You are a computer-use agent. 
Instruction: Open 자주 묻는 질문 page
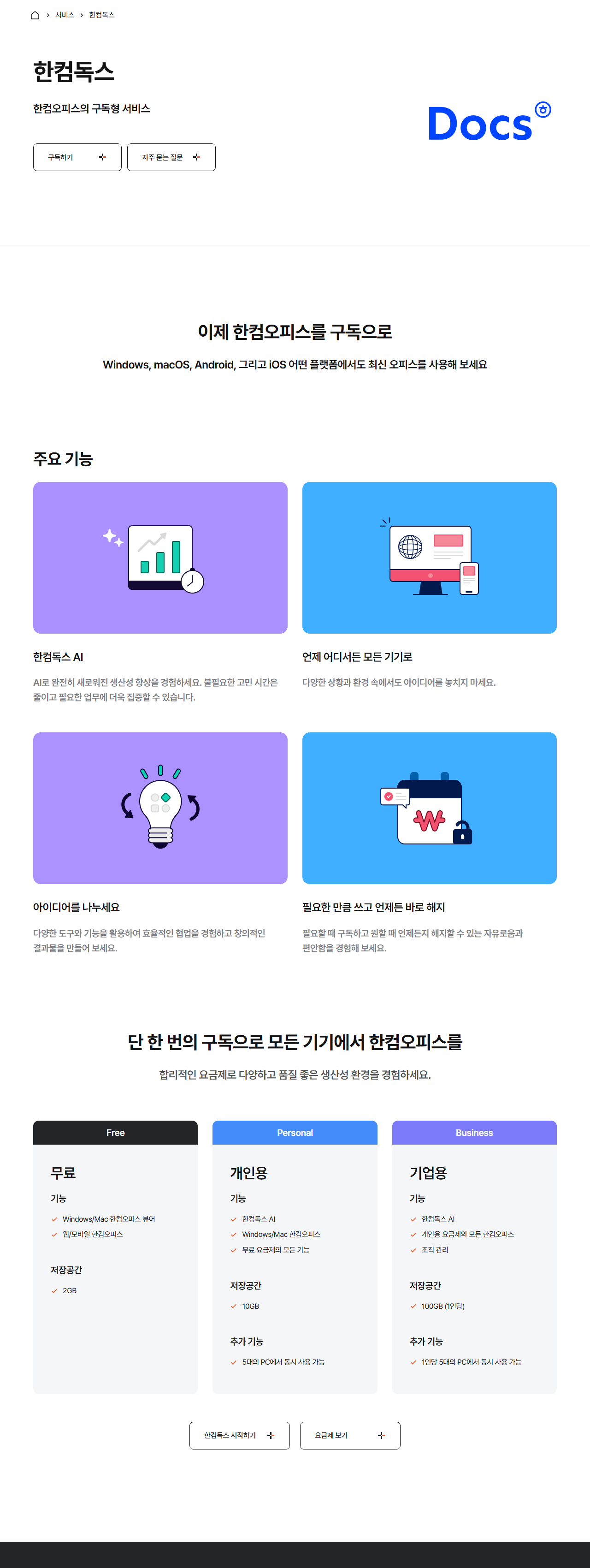point(171,157)
